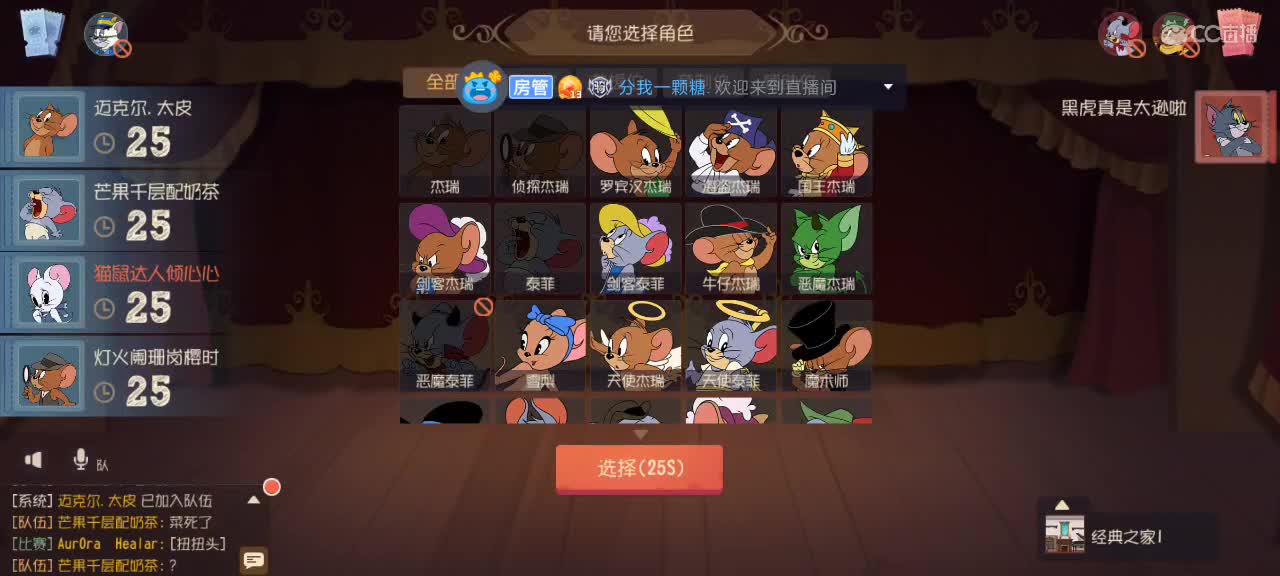Pick the 天使泰菲 character
The height and width of the screenshot is (576, 1280).
tap(731, 344)
